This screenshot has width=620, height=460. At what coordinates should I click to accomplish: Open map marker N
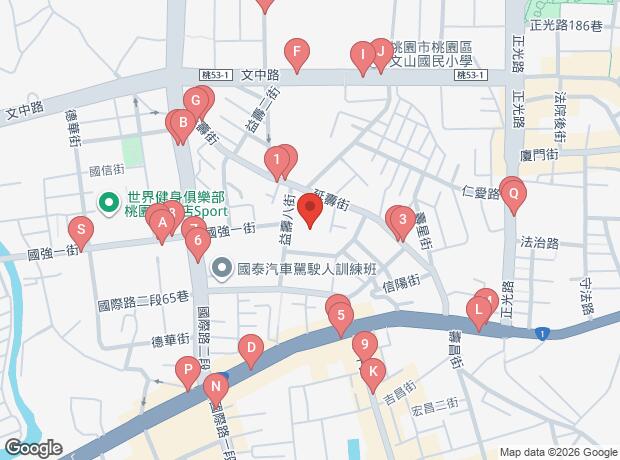(216, 389)
